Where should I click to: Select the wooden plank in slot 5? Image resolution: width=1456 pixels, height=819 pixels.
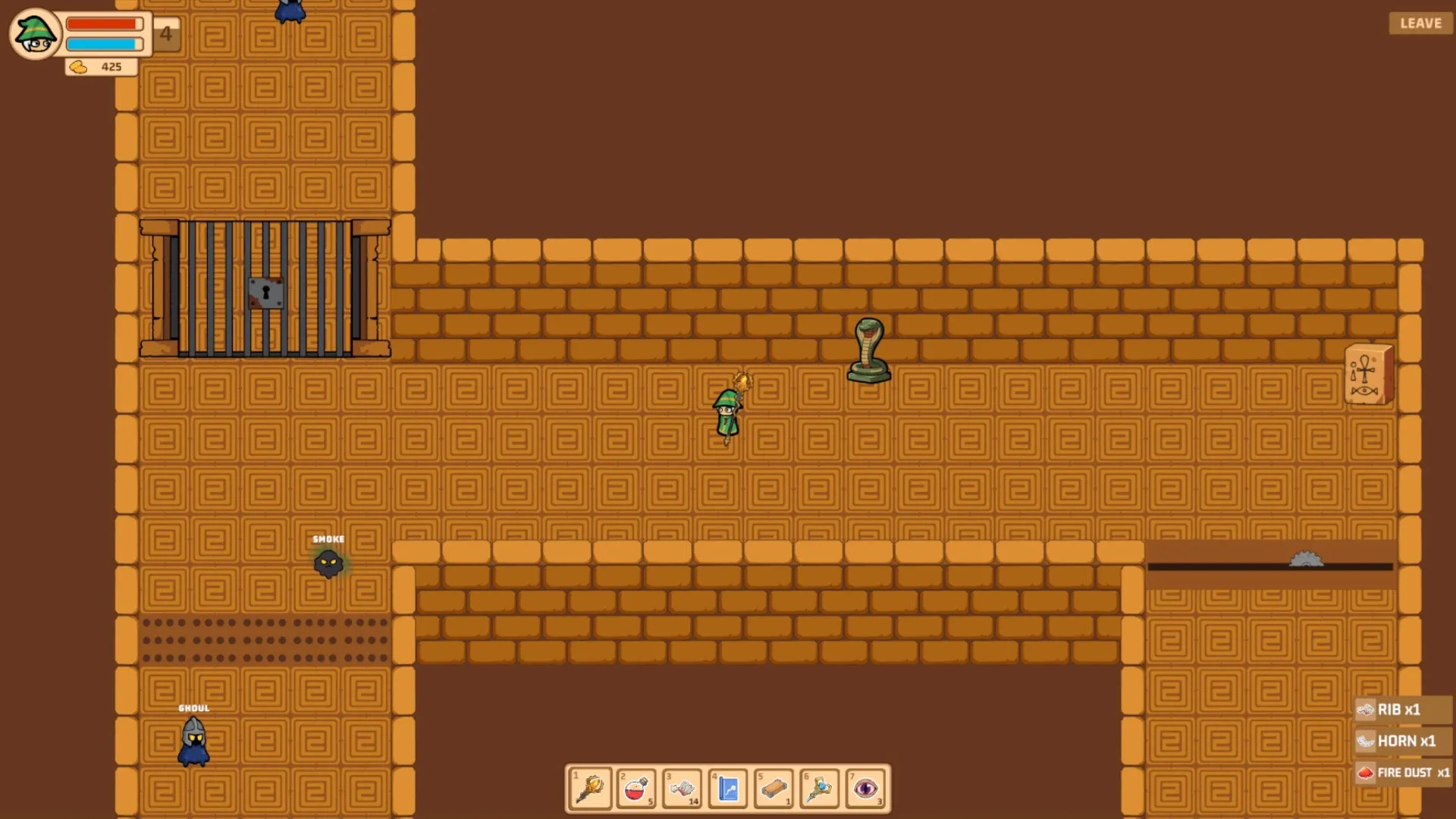tap(773, 789)
